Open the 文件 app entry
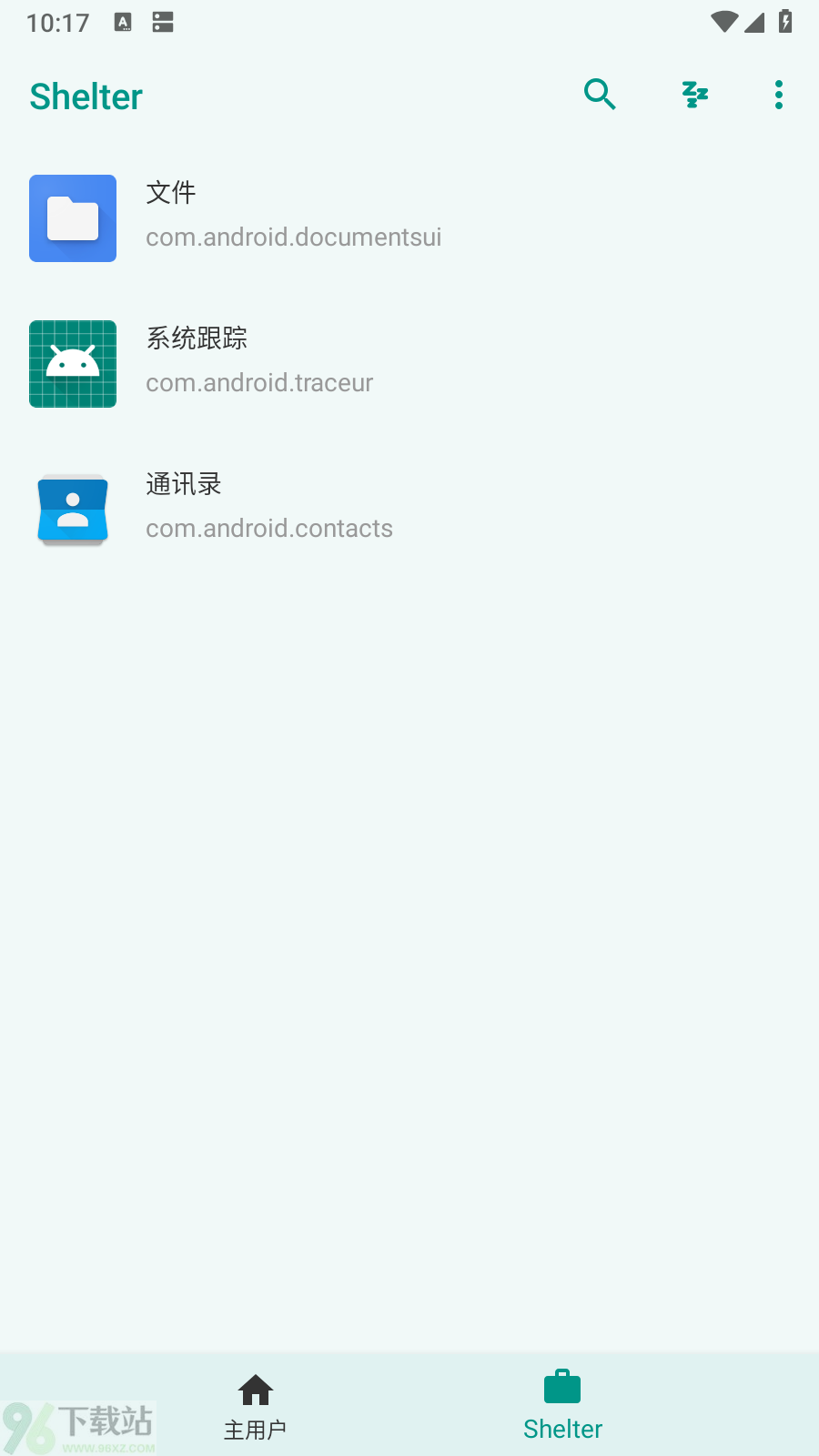The width and height of the screenshot is (819, 1456). click(x=409, y=218)
